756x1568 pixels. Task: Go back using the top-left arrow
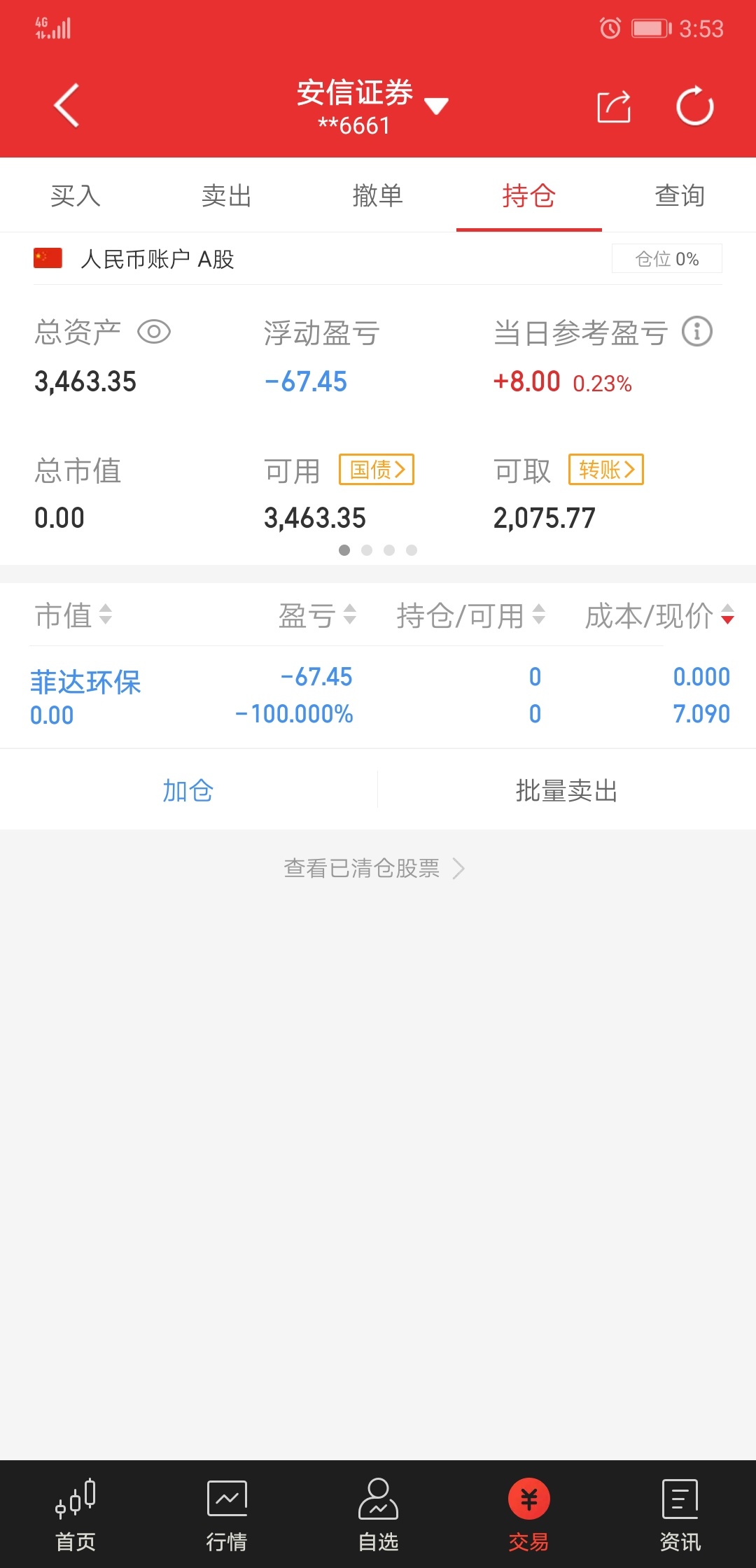(x=66, y=106)
